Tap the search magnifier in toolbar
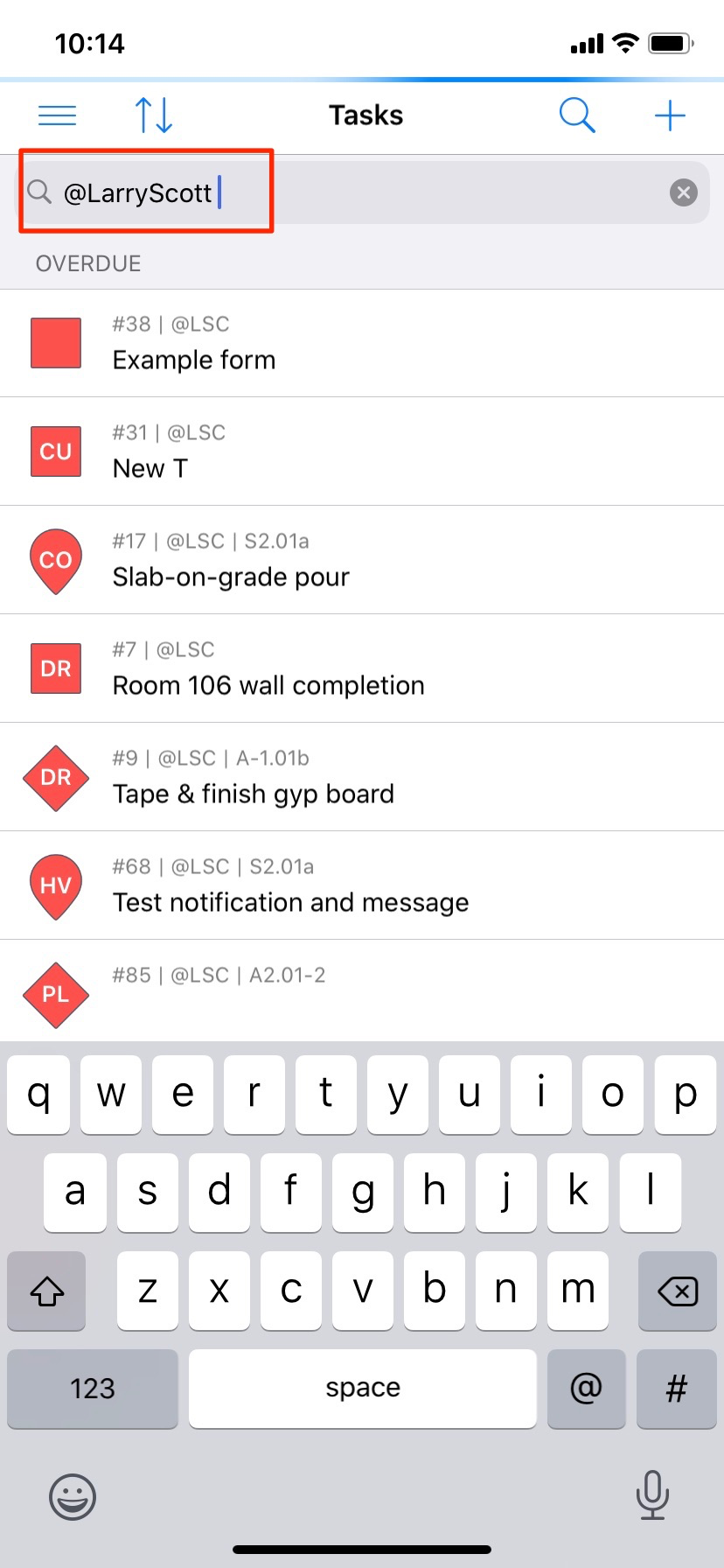Image resolution: width=724 pixels, height=1568 pixels. [x=577, y=115]
